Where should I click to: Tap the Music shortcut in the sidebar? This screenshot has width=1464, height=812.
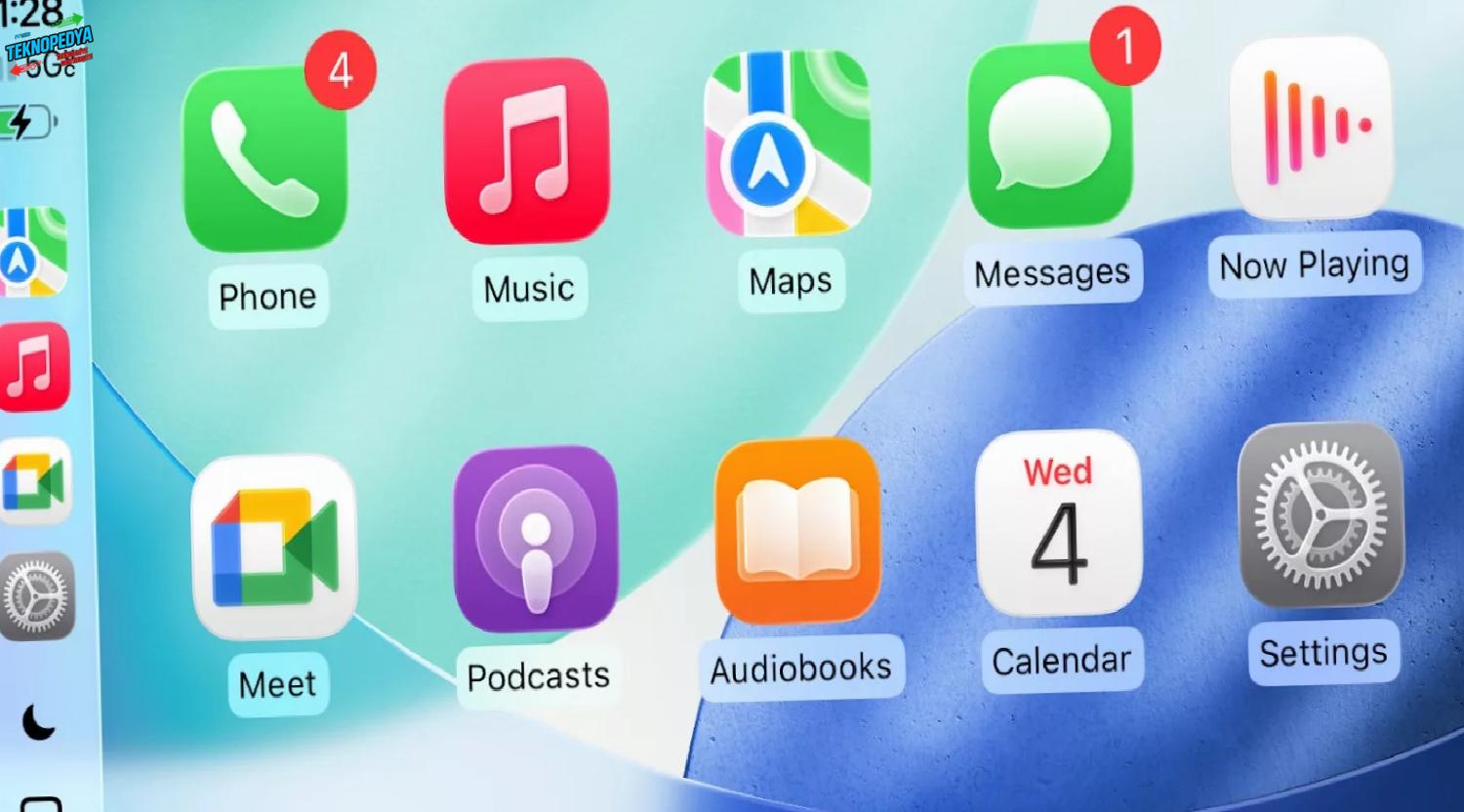coord(33,367)
